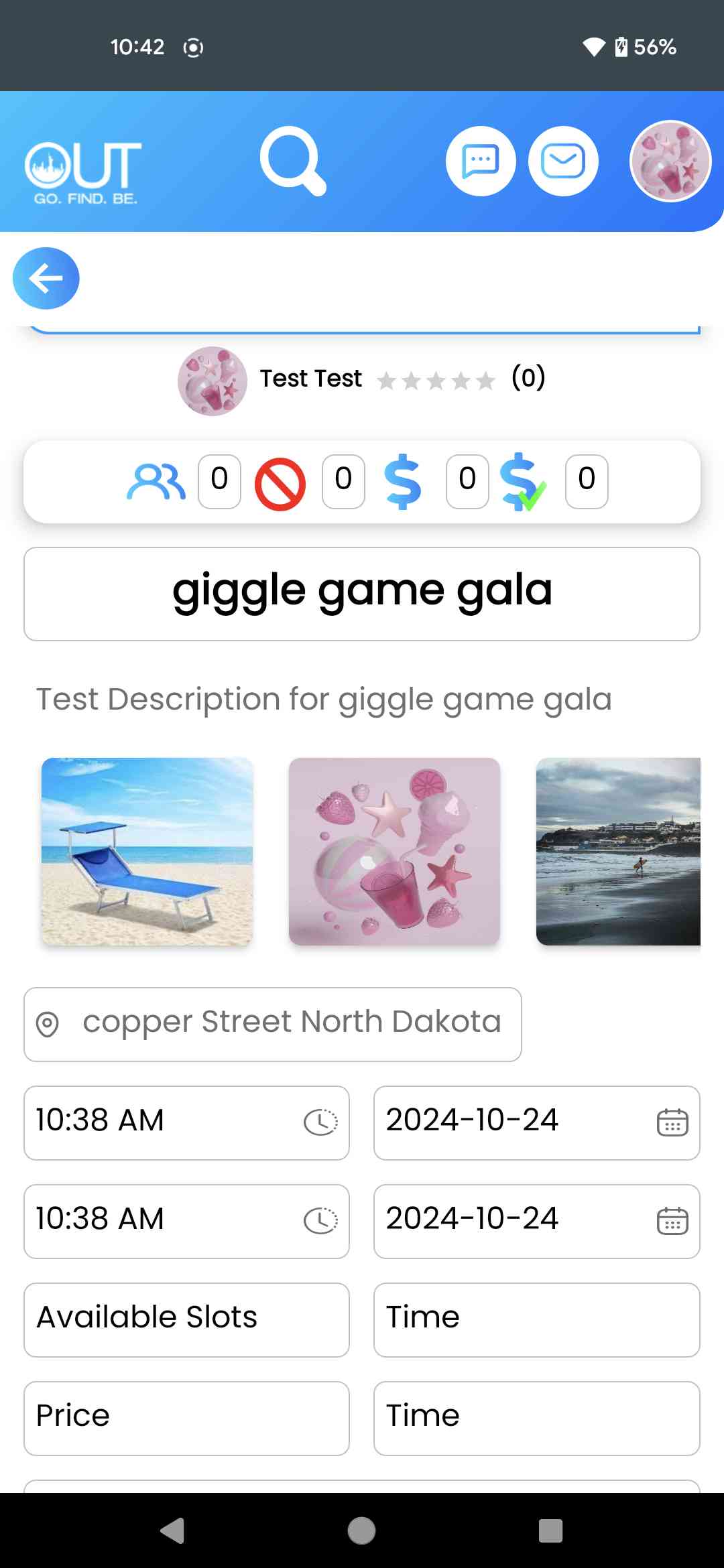Viewport: 724px width, 1568px height.
Task: Open the mail envelope icon
Action: point(563,161)
